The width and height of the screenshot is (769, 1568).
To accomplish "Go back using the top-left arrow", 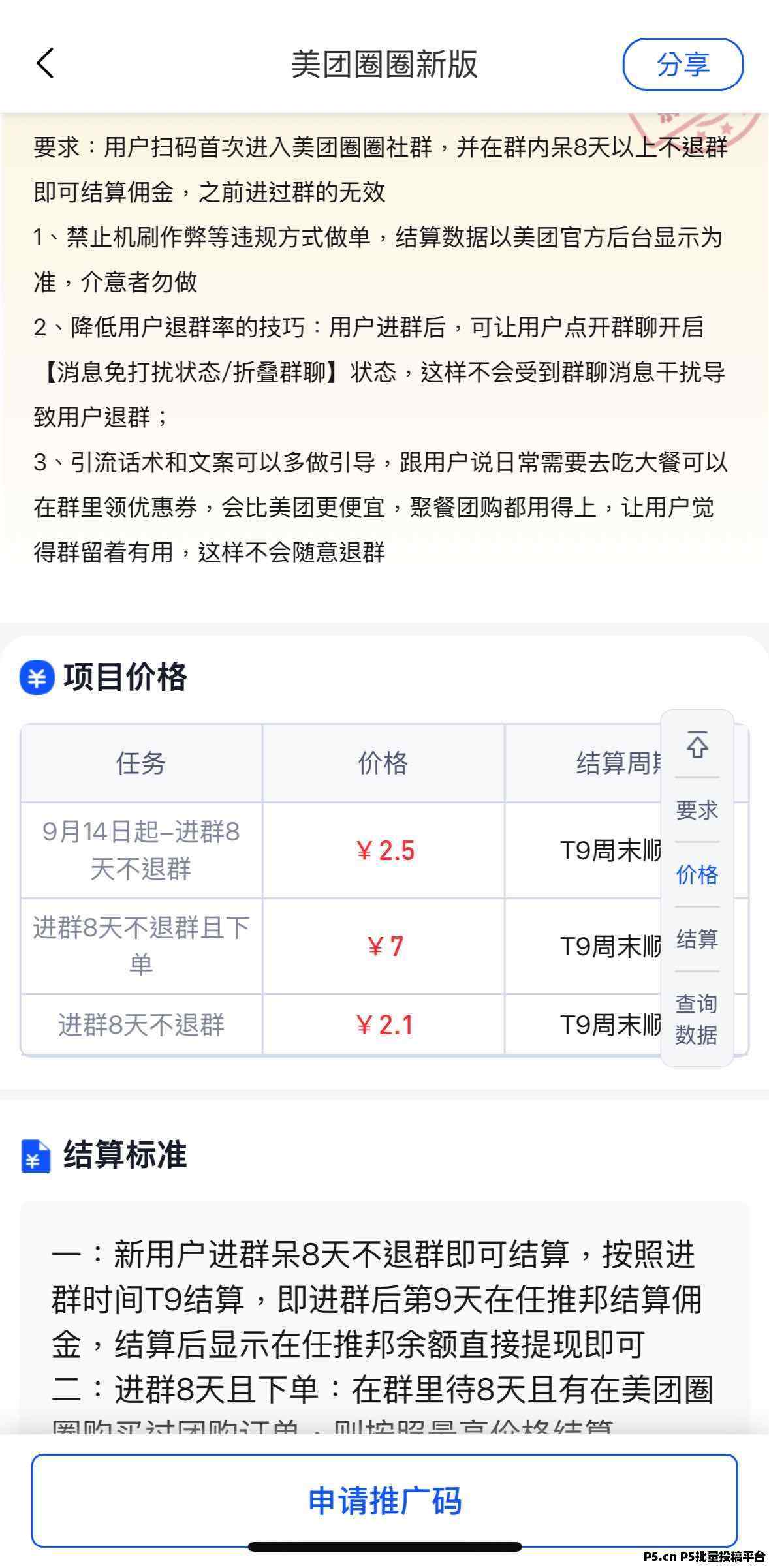I will 45,63.
